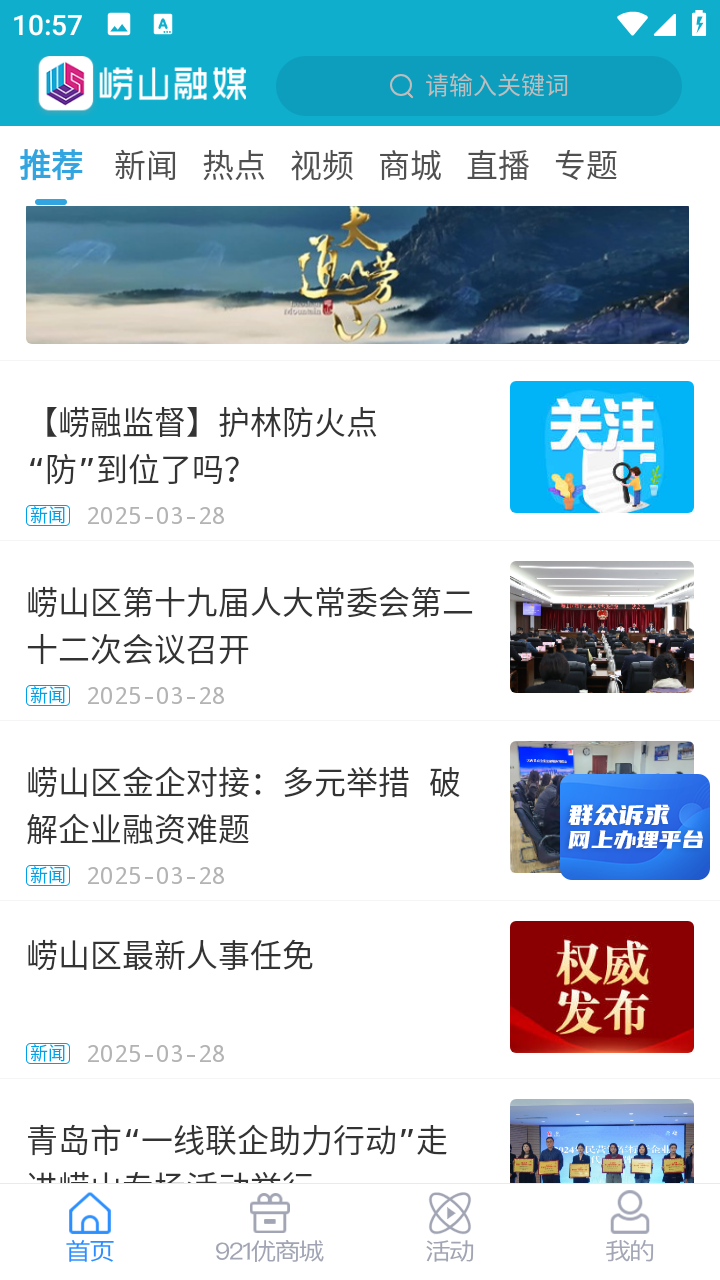Open the 视频 tab
720x1280 pixels.
pos(321,165)
